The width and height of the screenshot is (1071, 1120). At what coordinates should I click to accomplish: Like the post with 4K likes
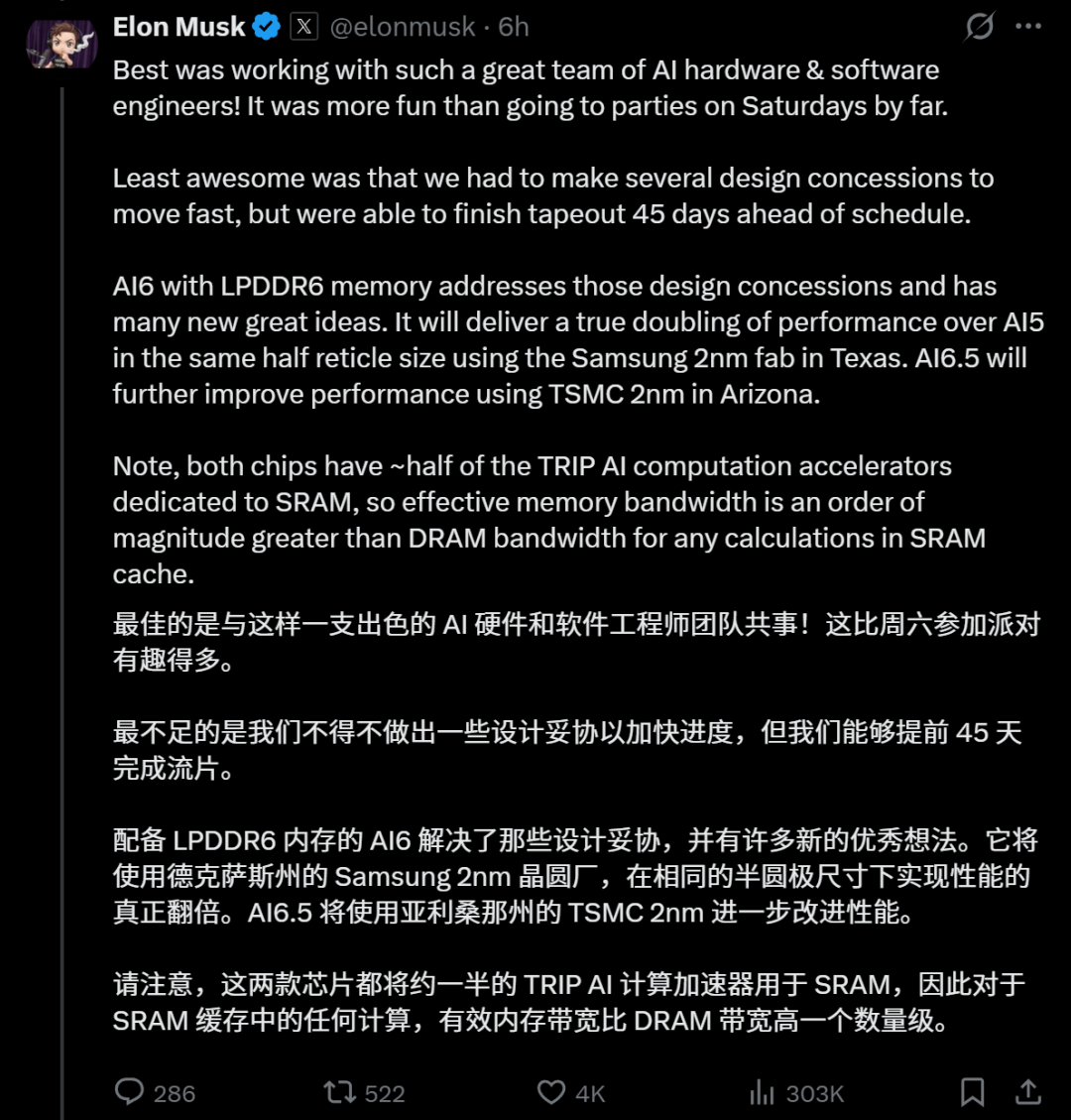pyautogui.click(x=571, y=1093)
